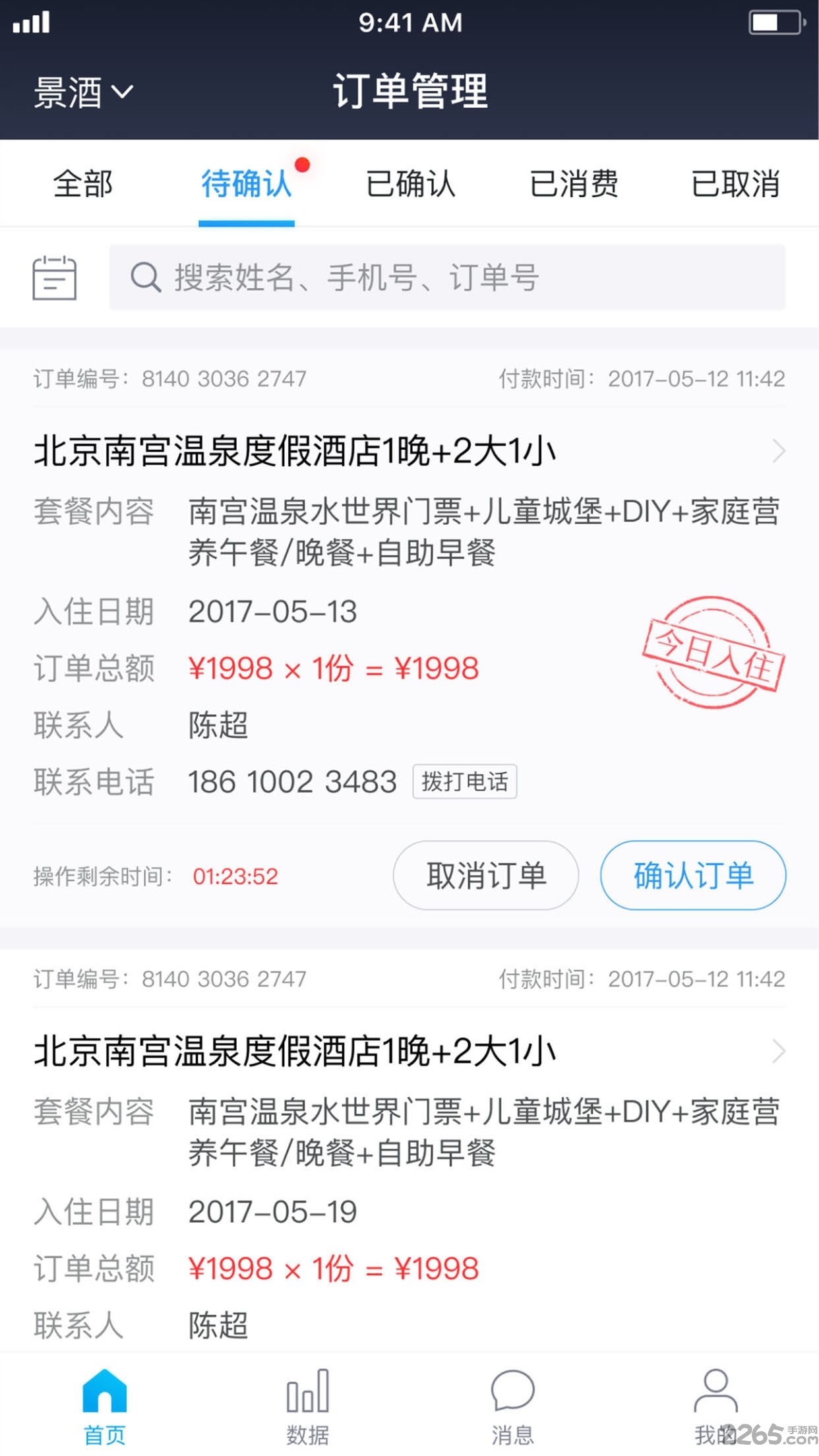Click the search magnifier icon
819x1456 pixels.
click(146, 278)
